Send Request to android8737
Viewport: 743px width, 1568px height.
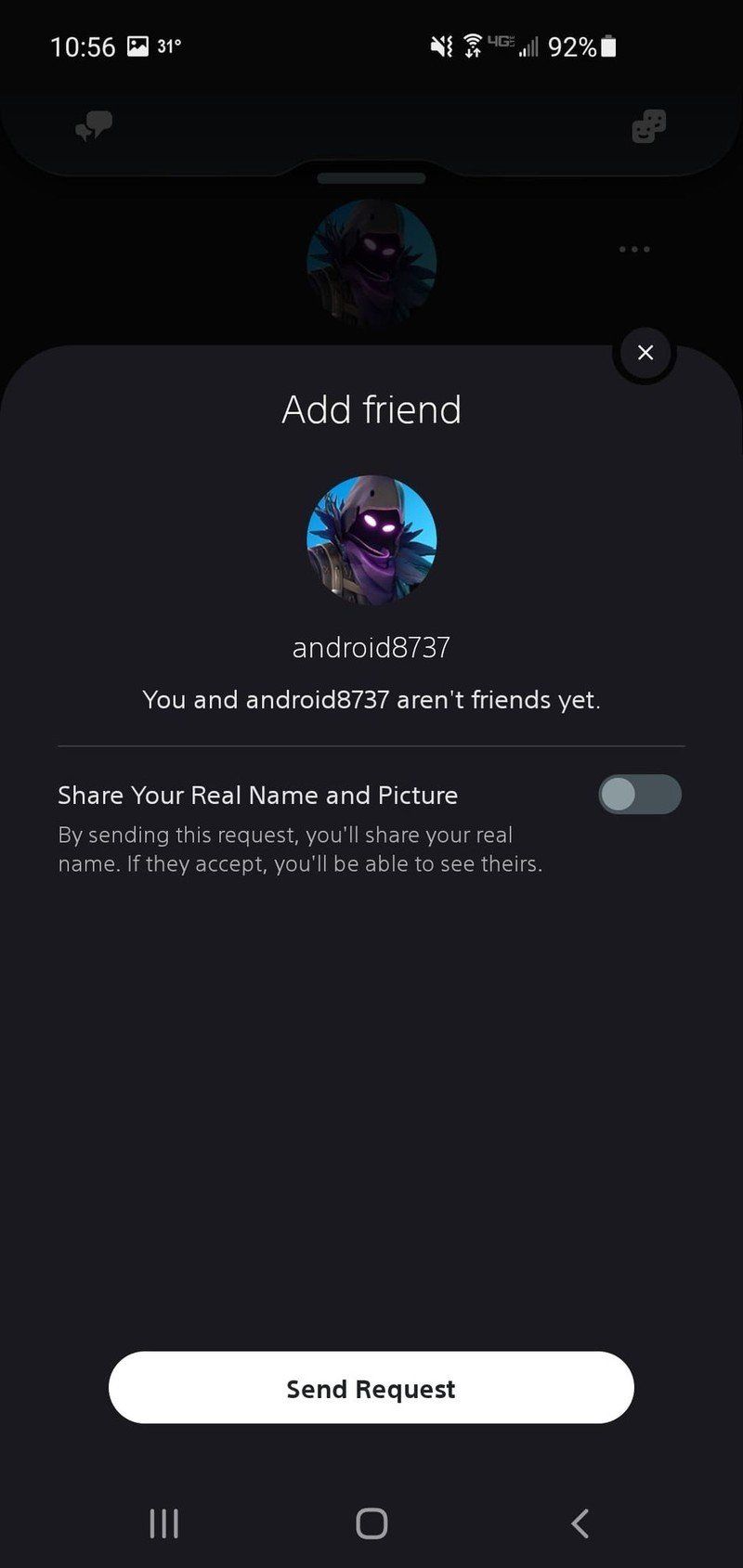coord(371,1388)
